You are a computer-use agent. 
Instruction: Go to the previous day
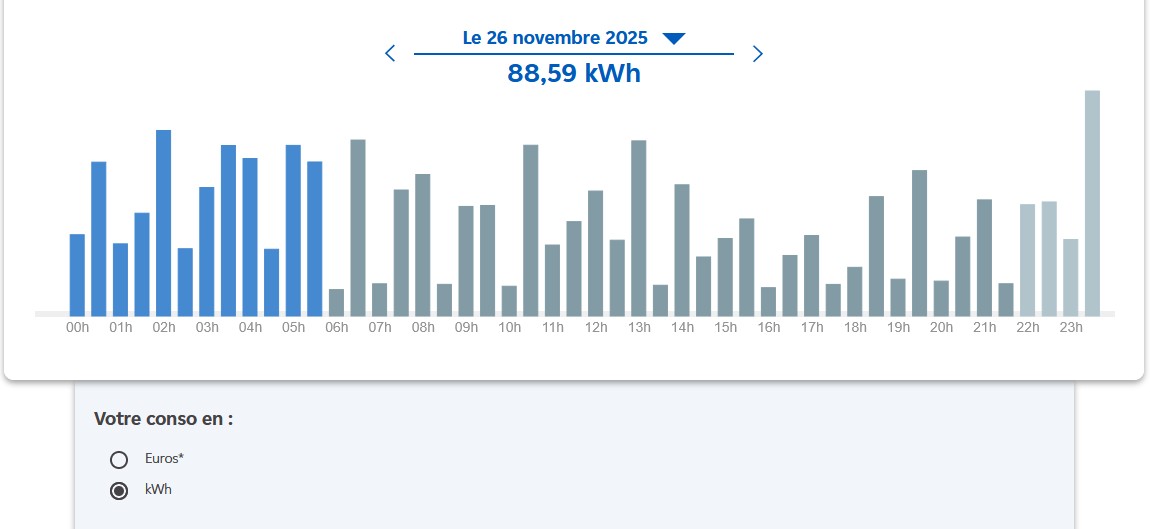click(x=390, y=53)
